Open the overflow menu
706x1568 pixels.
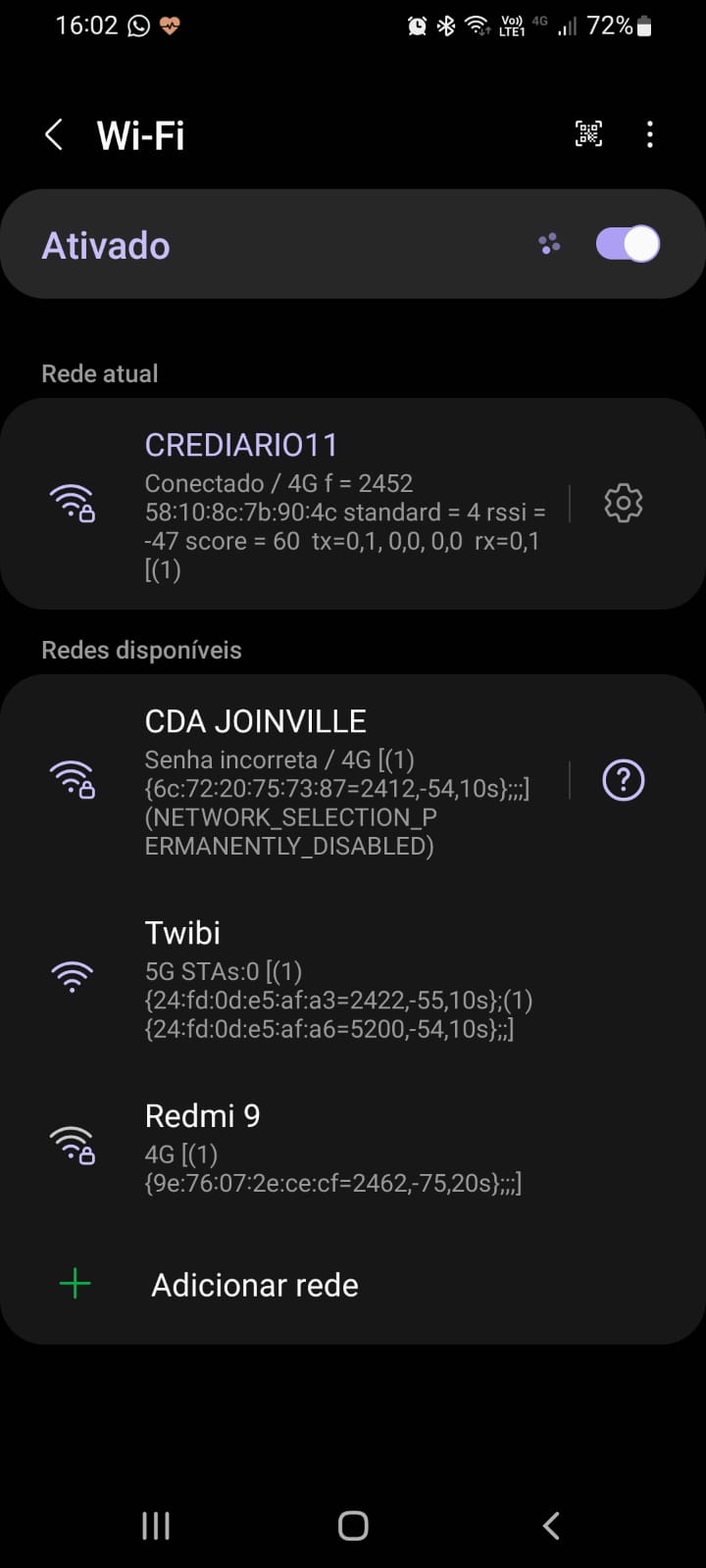(650, 135)
